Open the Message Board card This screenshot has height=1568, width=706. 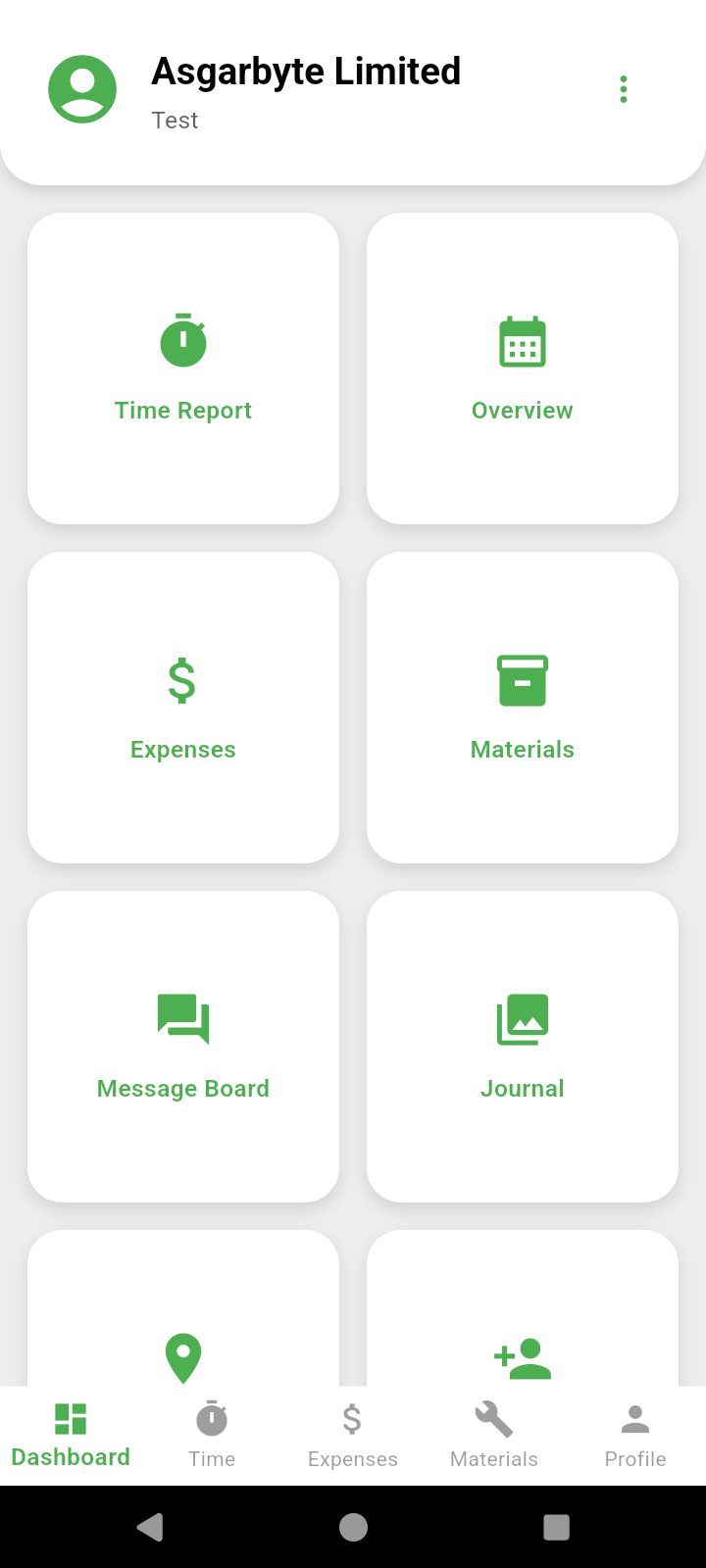tap(183, 1047)
